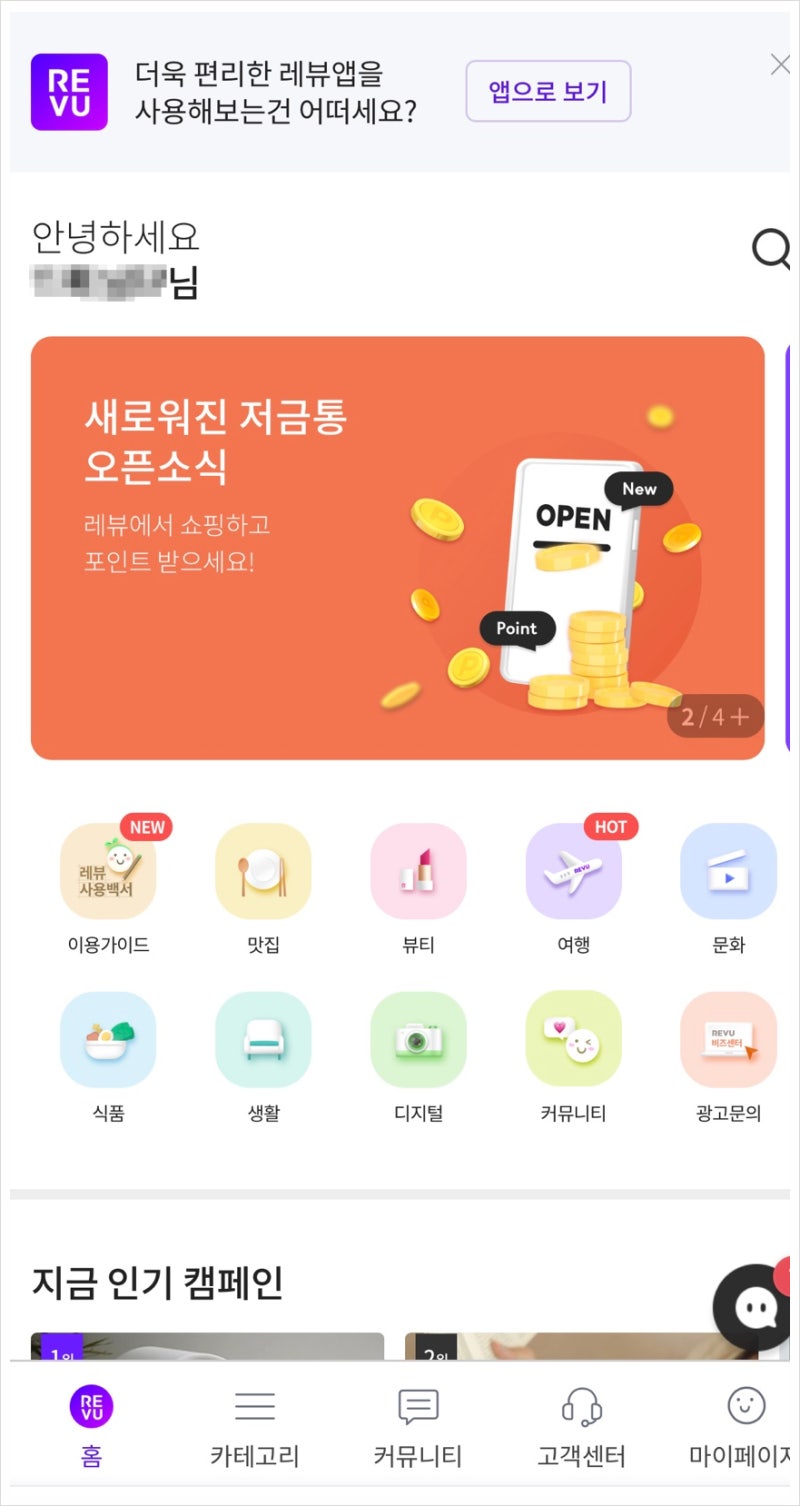Expand the 2/4 banner page indicator
Viewport: 800px width, 1506px height.
pyautogui.click(x=715, y=717)
